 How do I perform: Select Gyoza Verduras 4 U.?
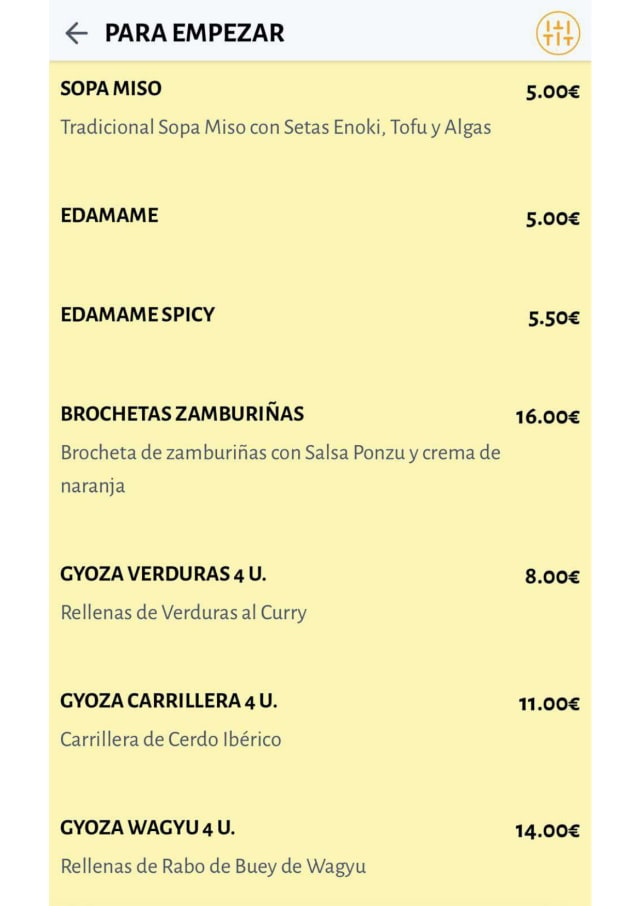tap(163, 574)
